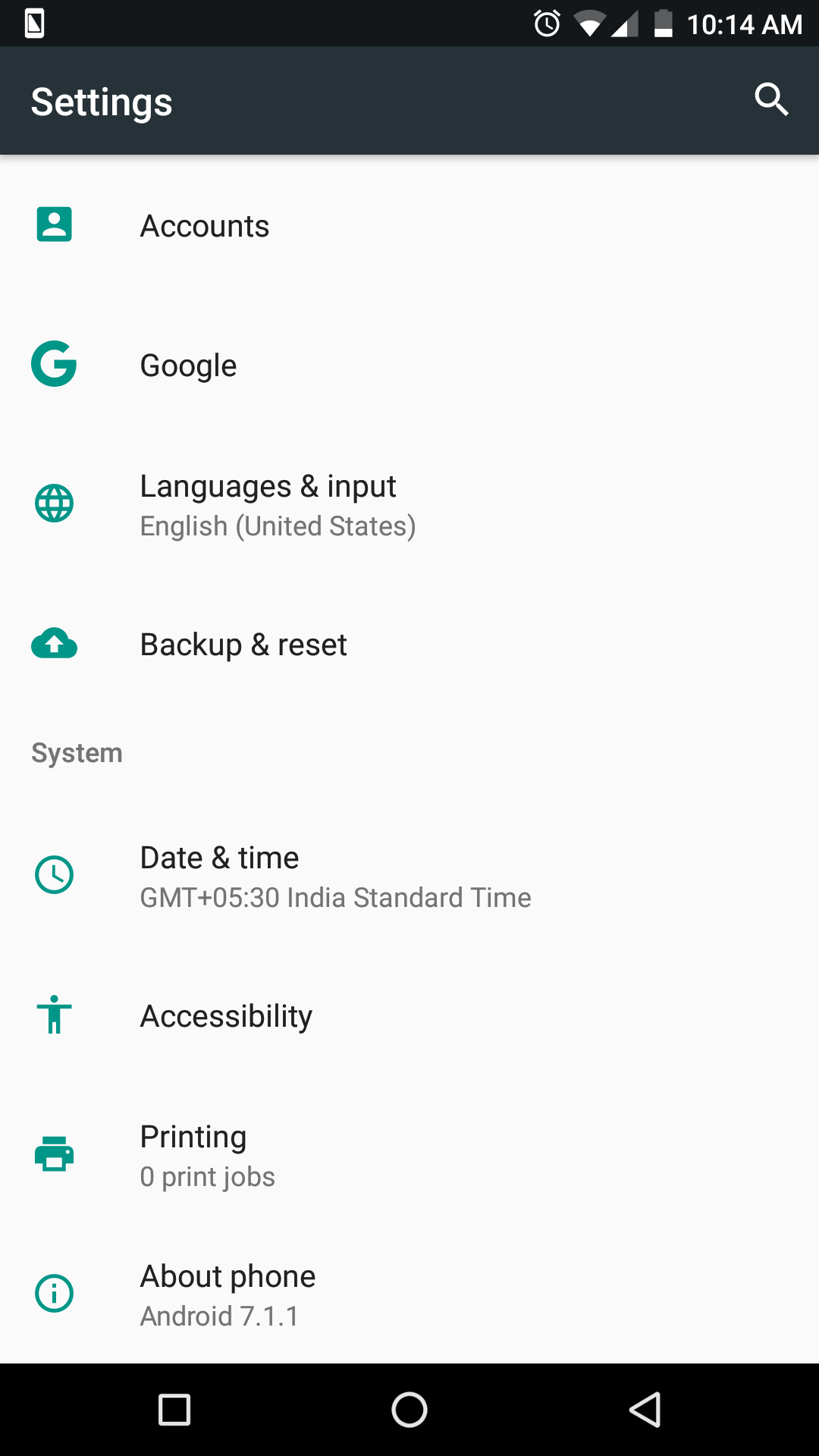Go to the home screen
The width and height of the screenshot is (819, 1456).
click(409, 1410)
